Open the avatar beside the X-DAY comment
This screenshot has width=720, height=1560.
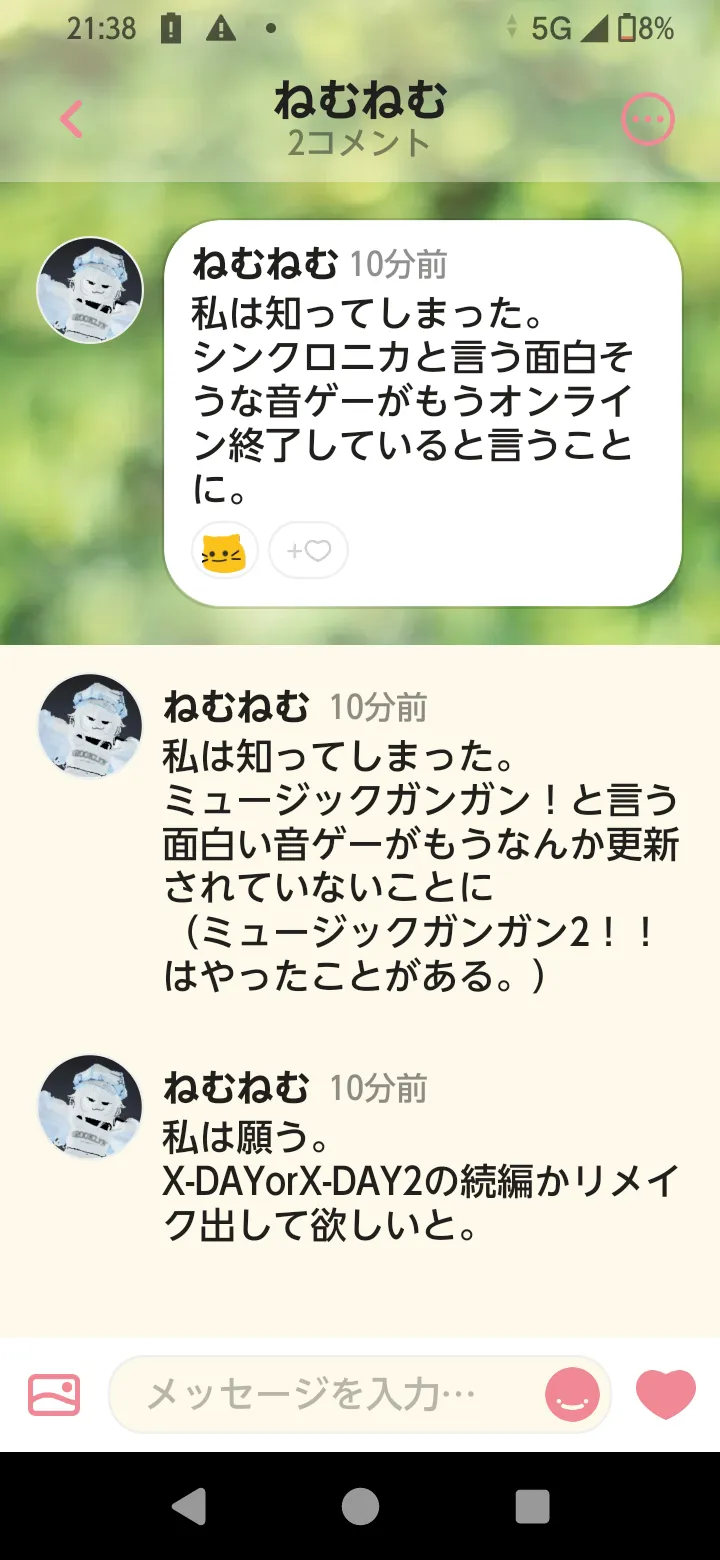click(x=90, y=1106)
